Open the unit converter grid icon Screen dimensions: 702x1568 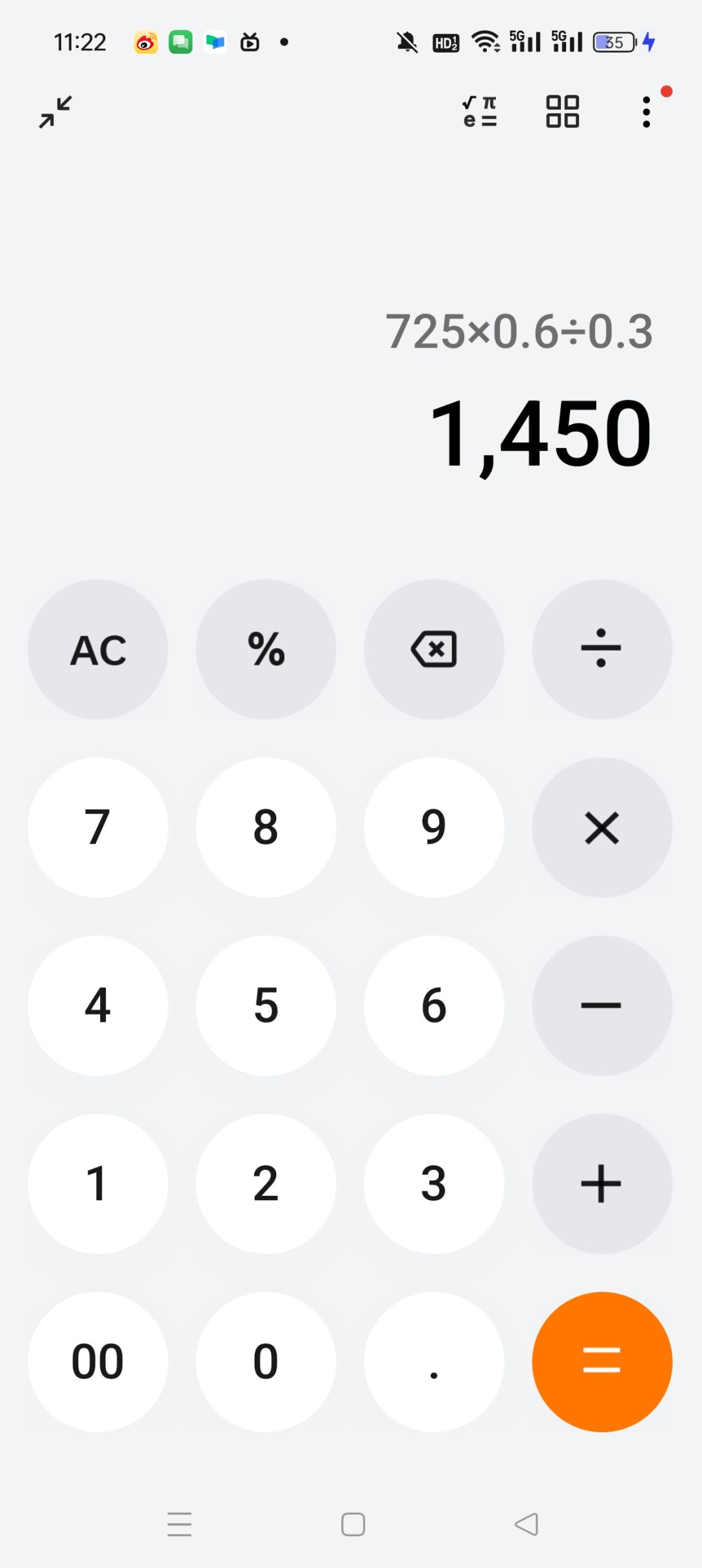[x=562, y=111]
